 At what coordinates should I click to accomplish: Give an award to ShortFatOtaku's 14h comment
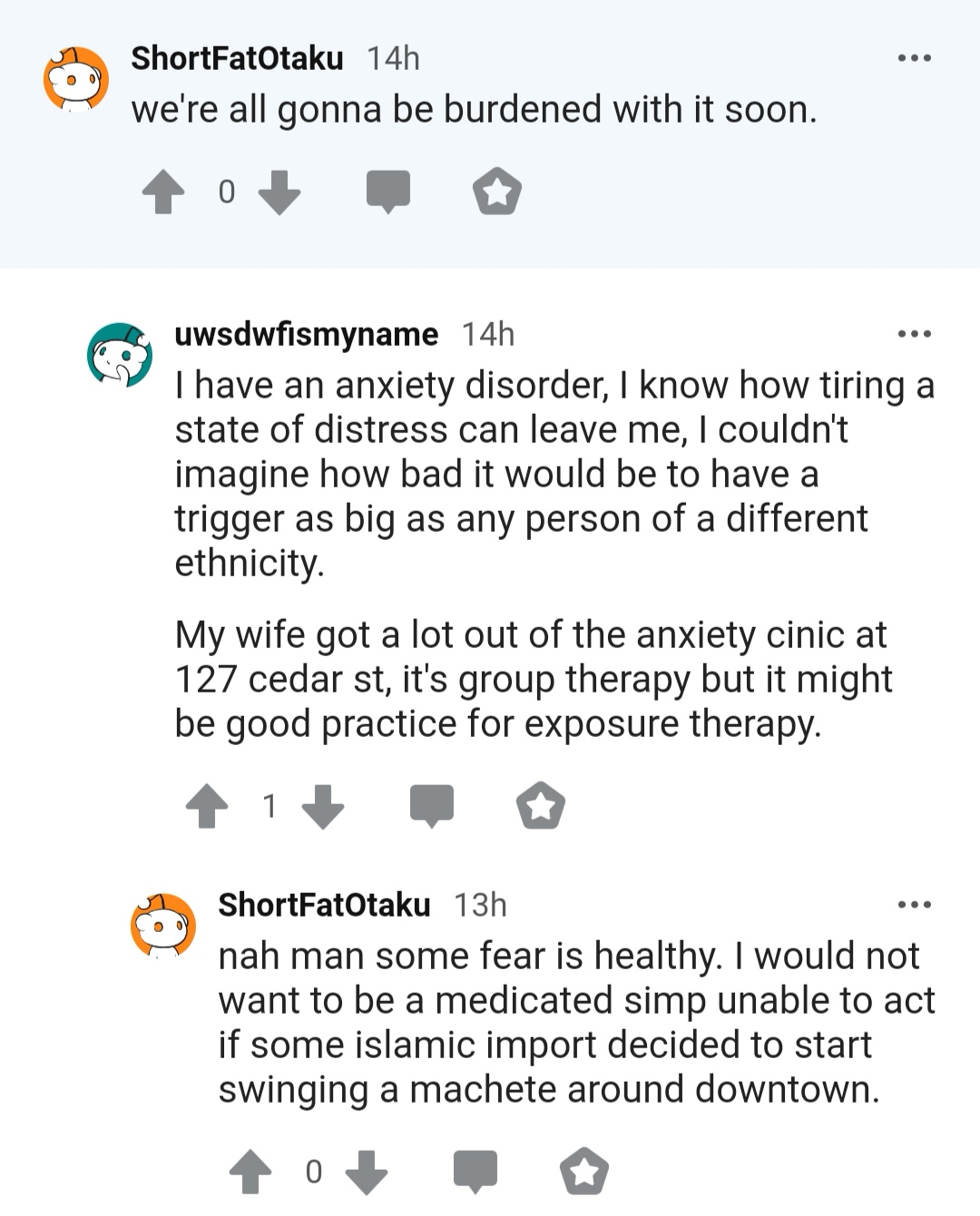tap(497, 192)
